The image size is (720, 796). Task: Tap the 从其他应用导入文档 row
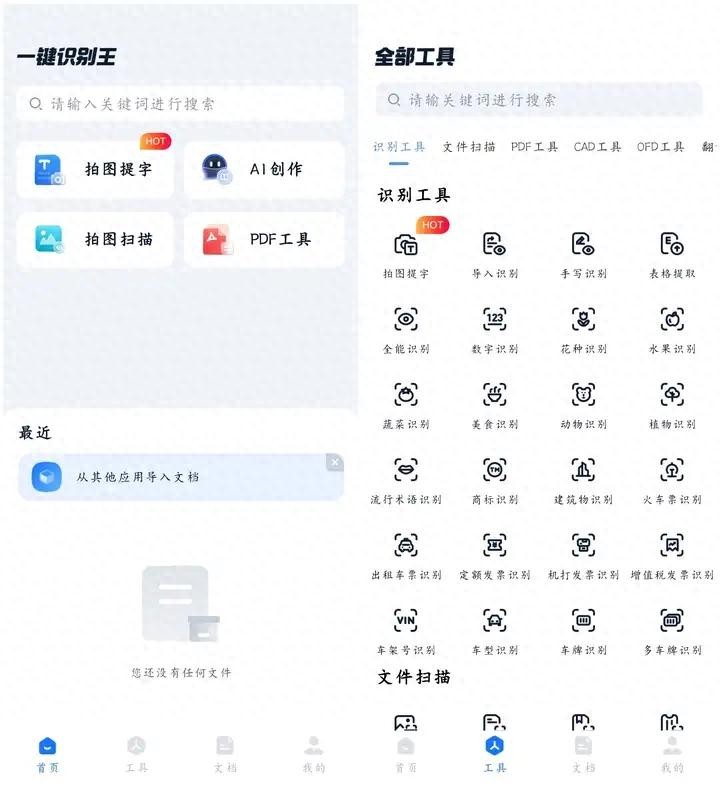pos(170,477)
